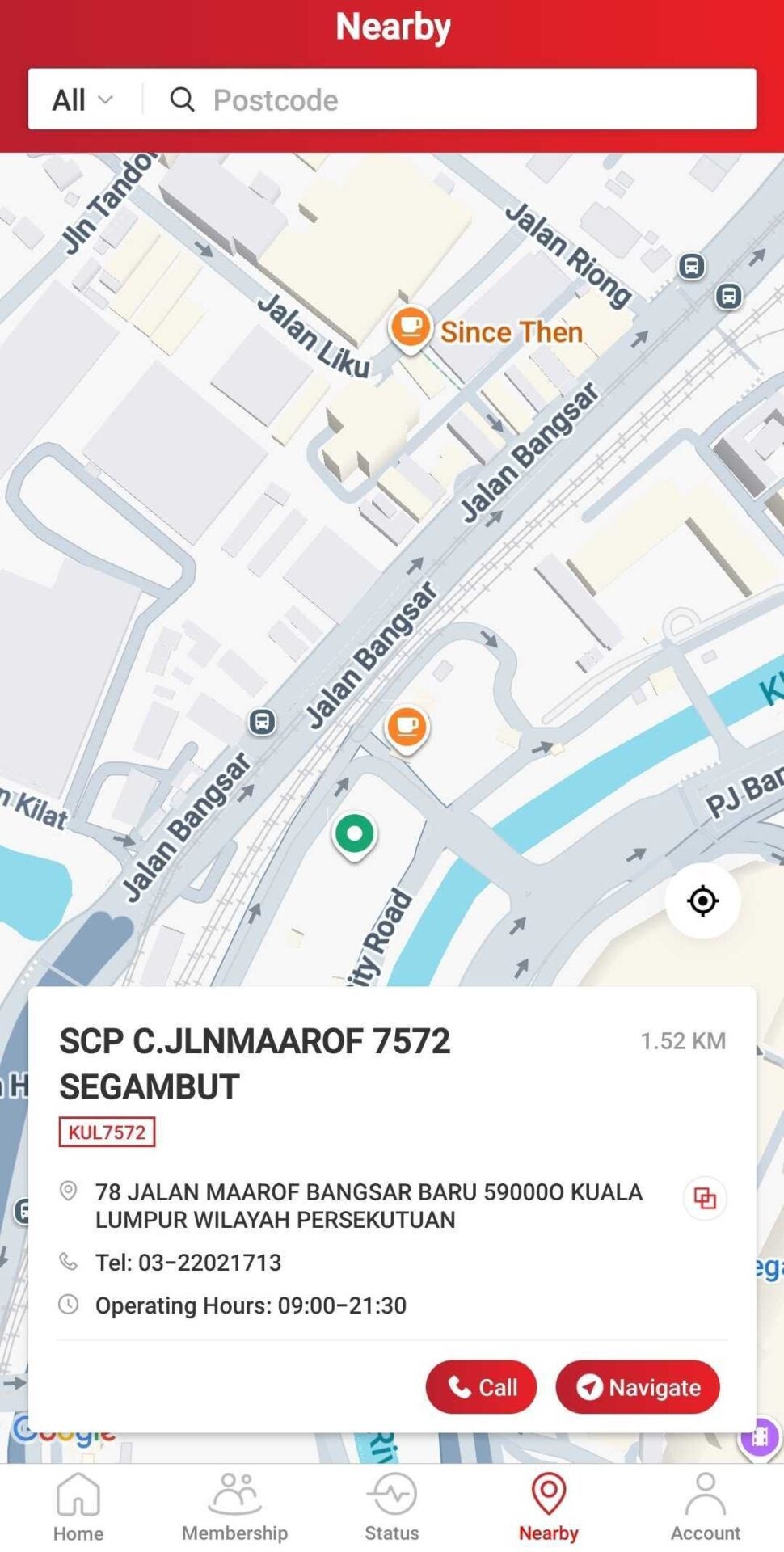The width and height of the screenshot is (784, 1552).
Task: Select the Nearby tab
Action: (549, 1508)
